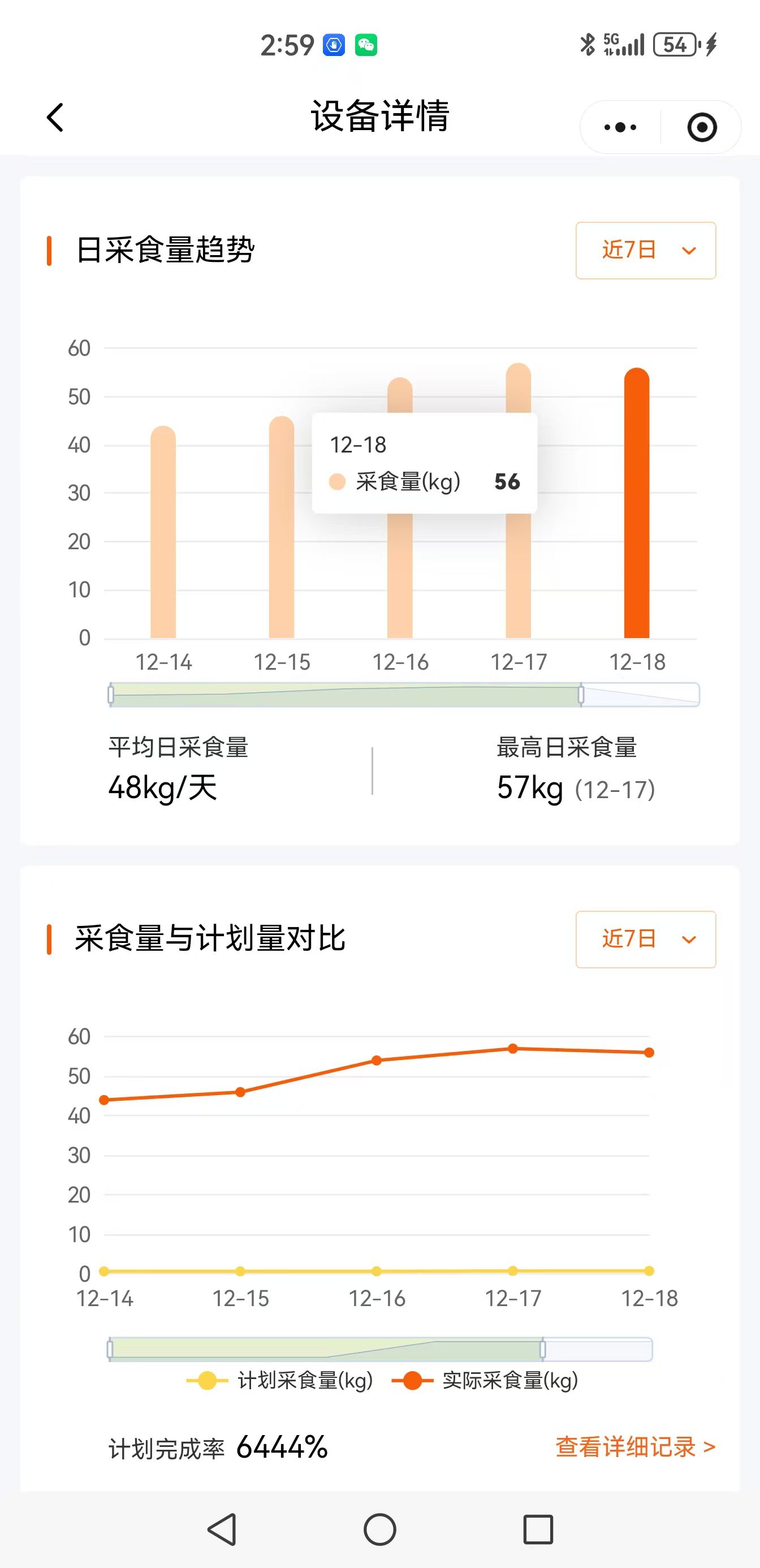Toggle the 实际采食量(kg) legend series

click(485, 1381)
